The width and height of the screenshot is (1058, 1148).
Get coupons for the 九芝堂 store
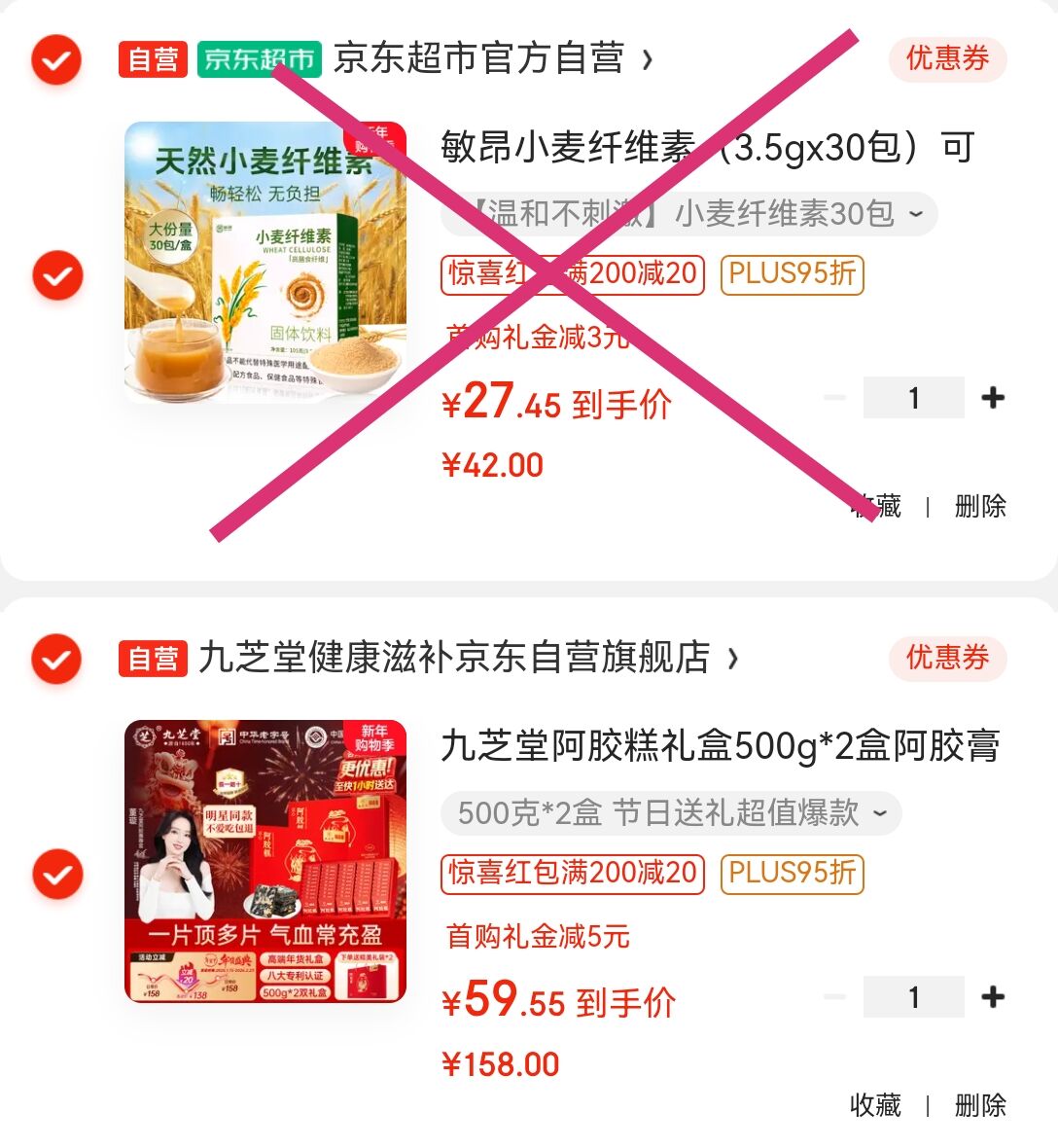click(947, 659)
